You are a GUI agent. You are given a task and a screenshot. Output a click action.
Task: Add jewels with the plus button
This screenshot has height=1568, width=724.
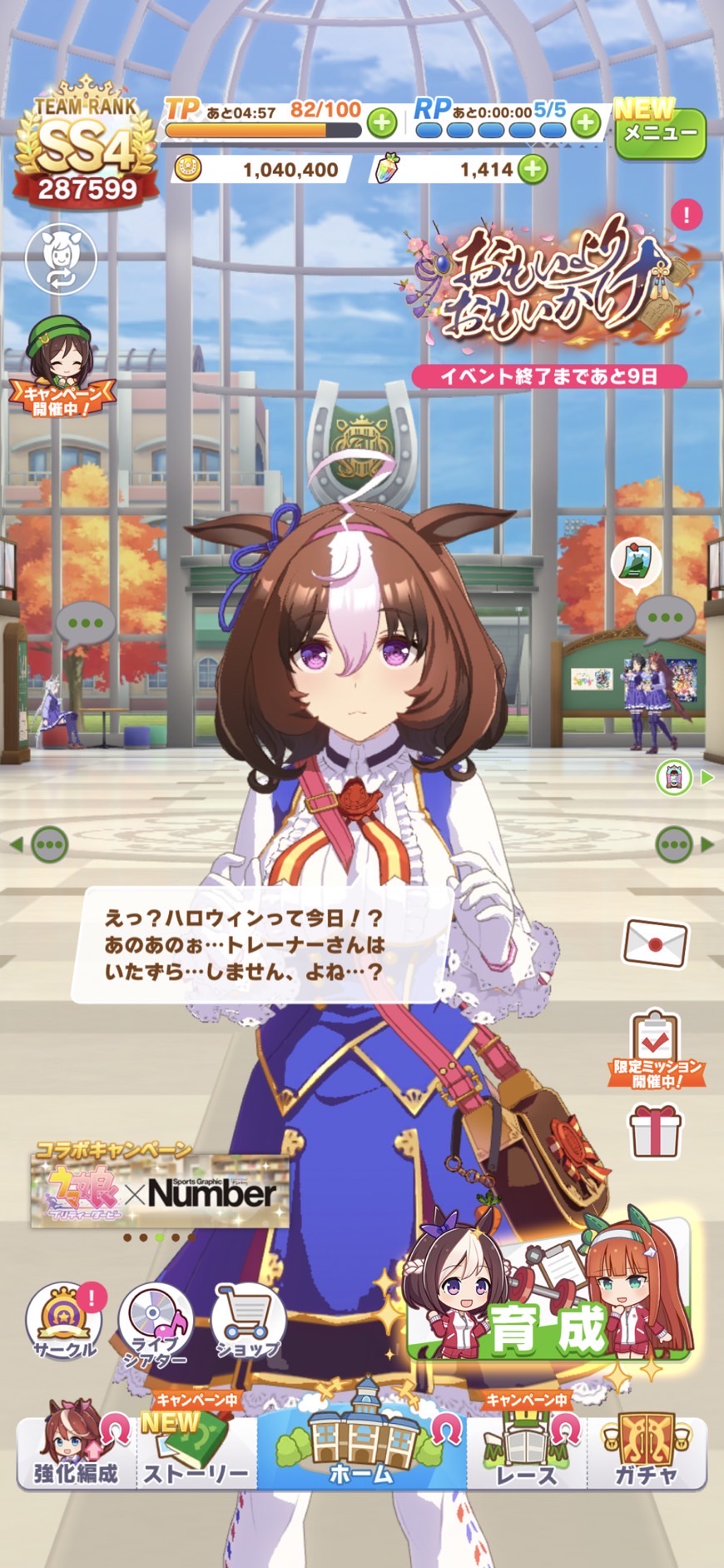pyautogui.click(x=533, y=170)
